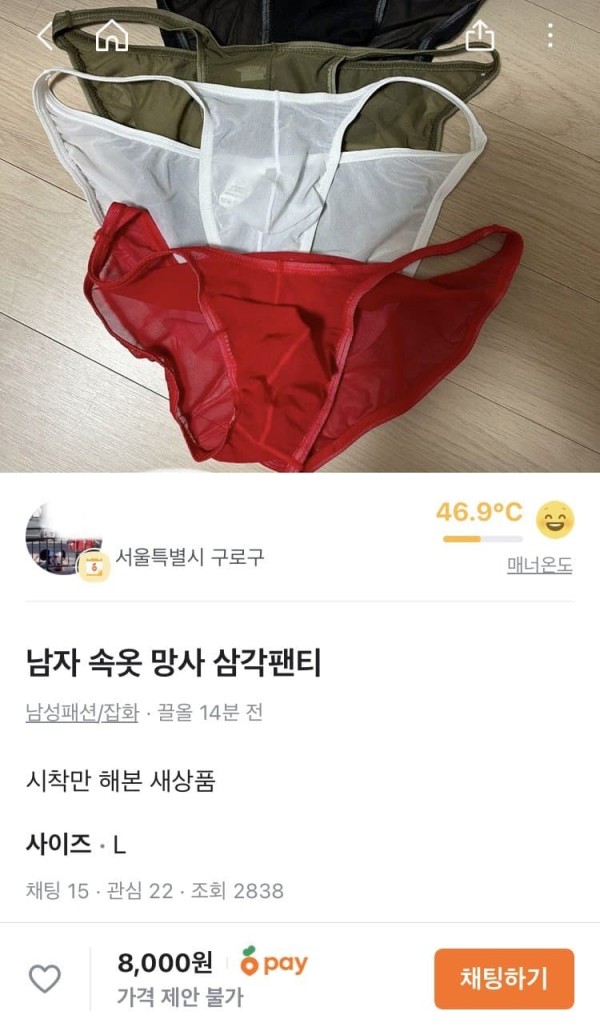The image size is (600, 1035).
Task: Open the 매너온도 link
Action: pyautogui.click(x=539, y=565)
